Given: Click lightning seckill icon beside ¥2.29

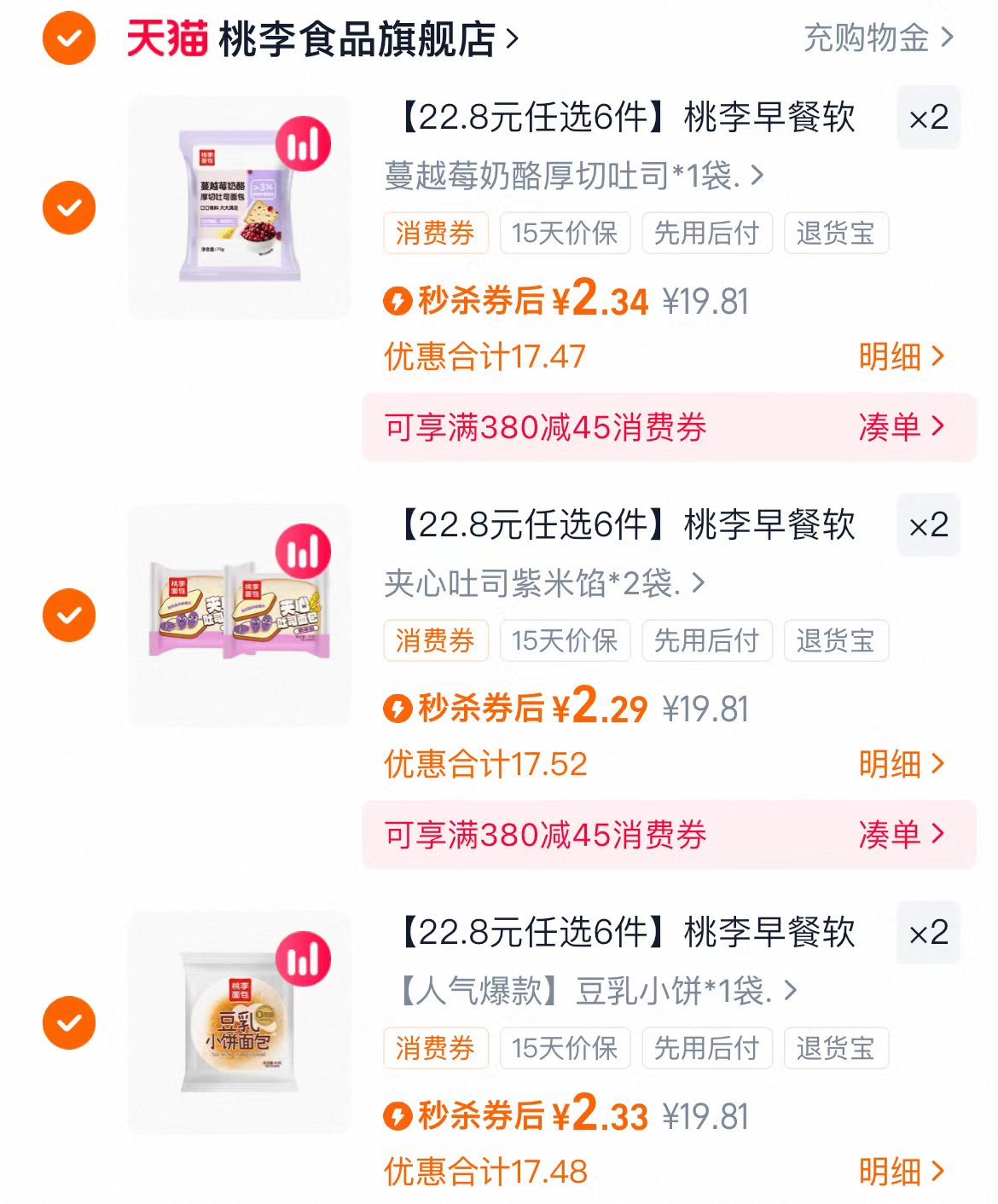Looking at the screenshot, I should coord(397,709).
